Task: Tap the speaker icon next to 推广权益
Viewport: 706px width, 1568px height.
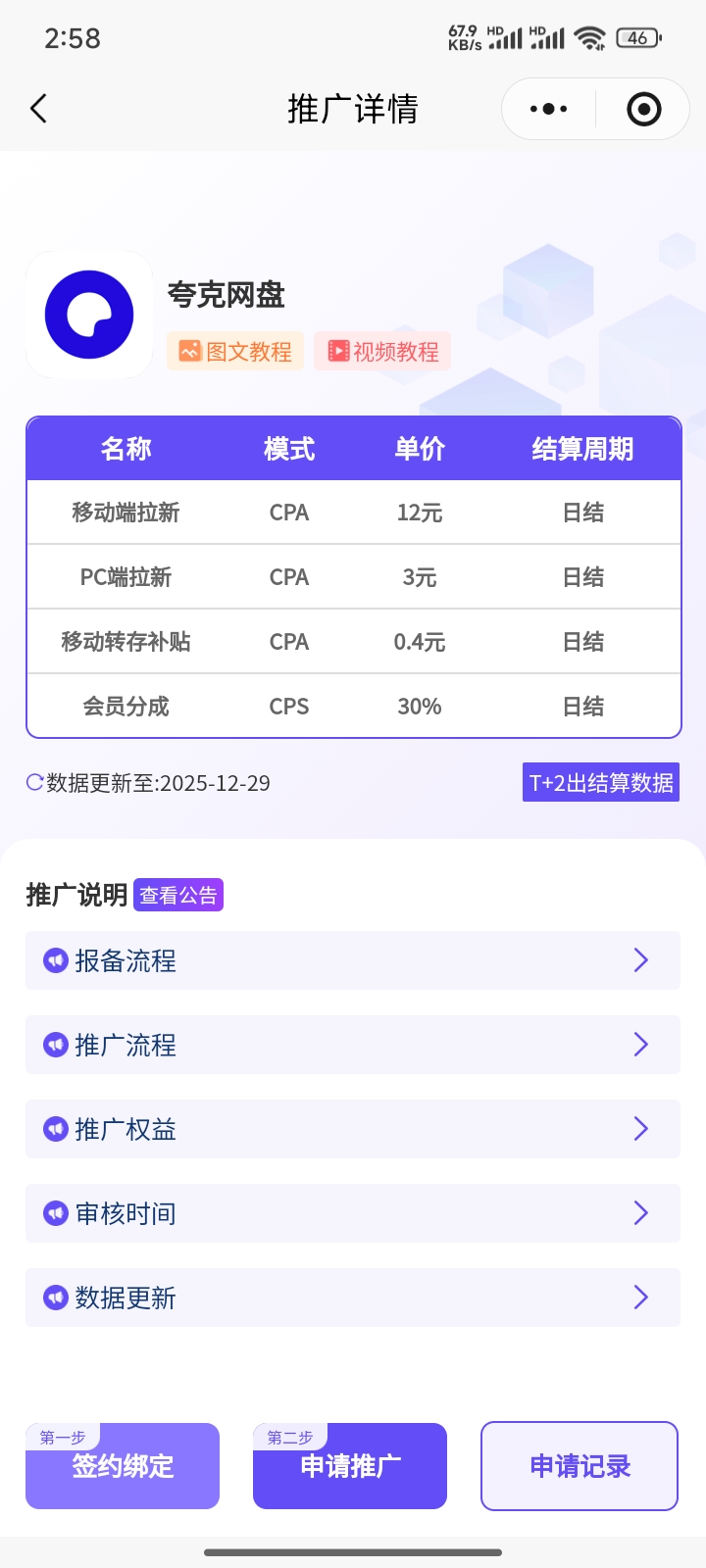Action: 57,1129
